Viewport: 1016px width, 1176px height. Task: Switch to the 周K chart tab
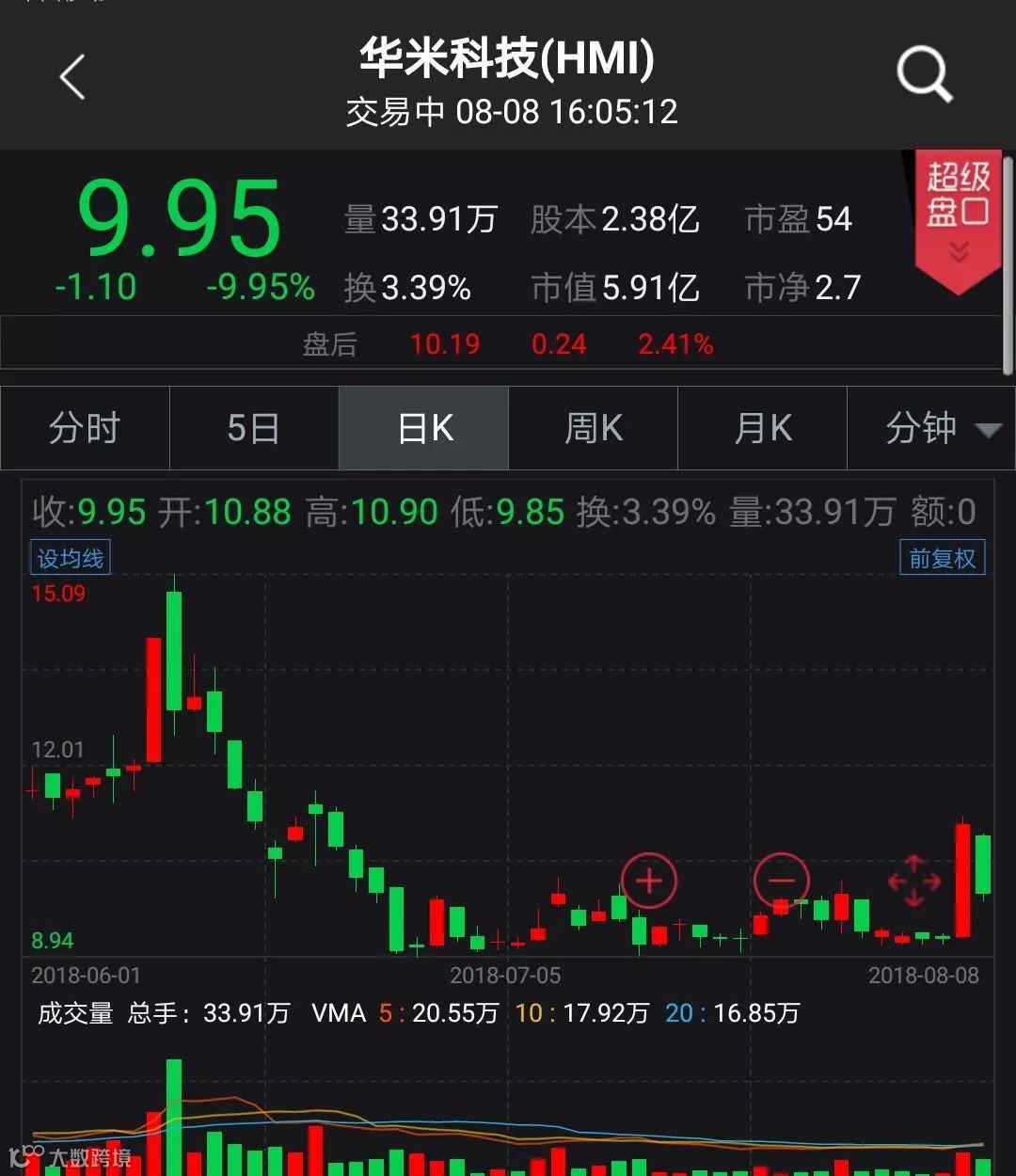[593, 428]
